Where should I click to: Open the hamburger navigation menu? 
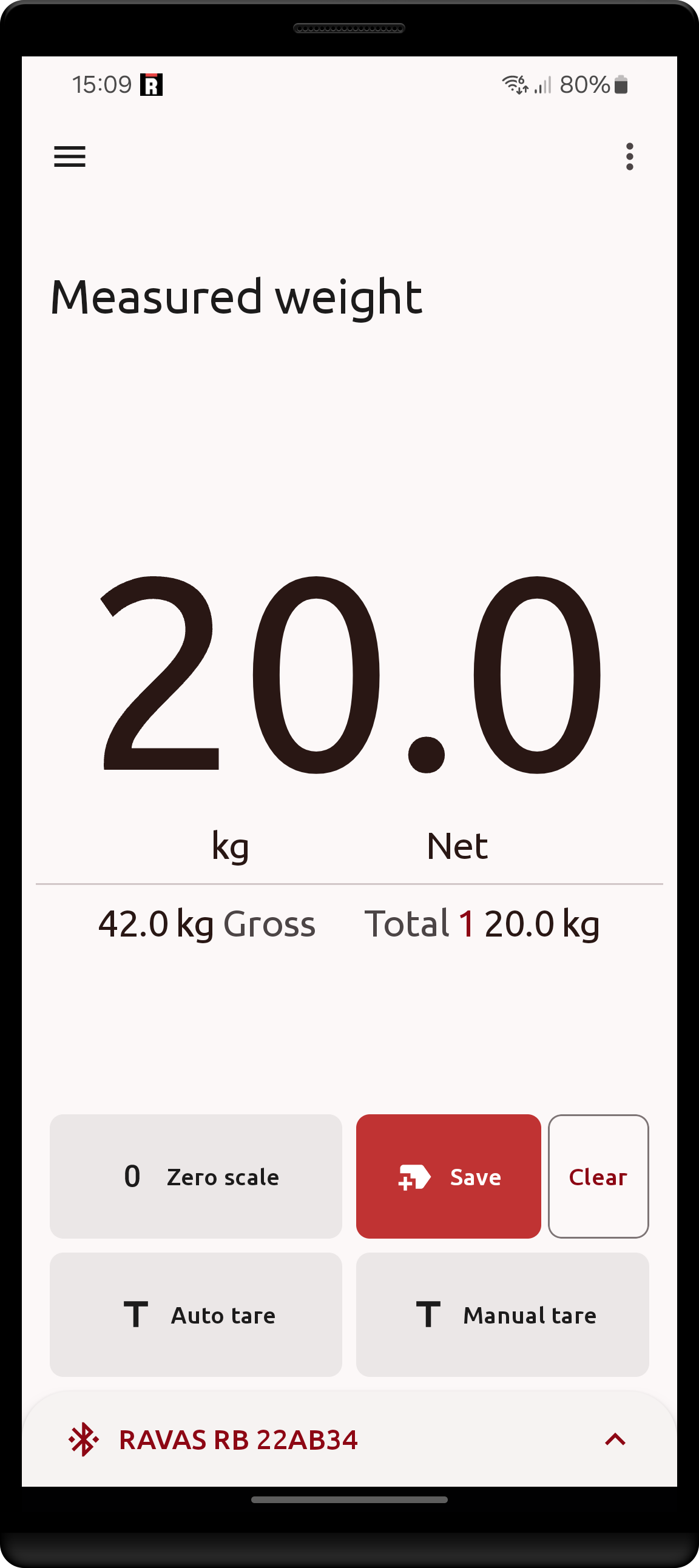(x=70, y=157)
